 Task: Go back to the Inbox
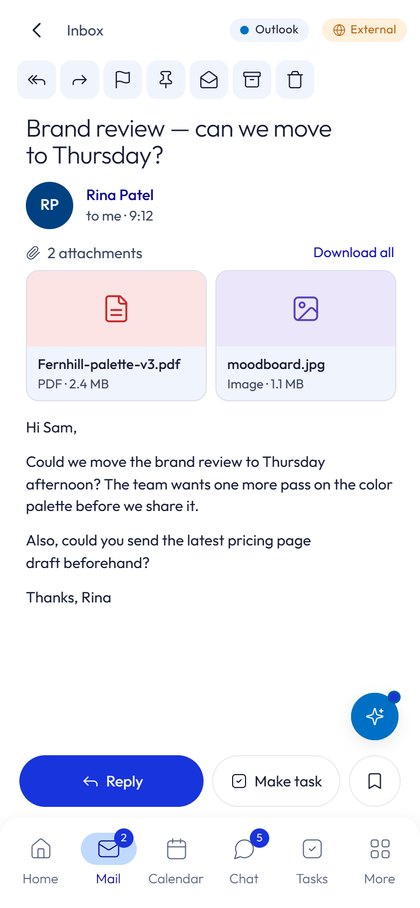37,30
